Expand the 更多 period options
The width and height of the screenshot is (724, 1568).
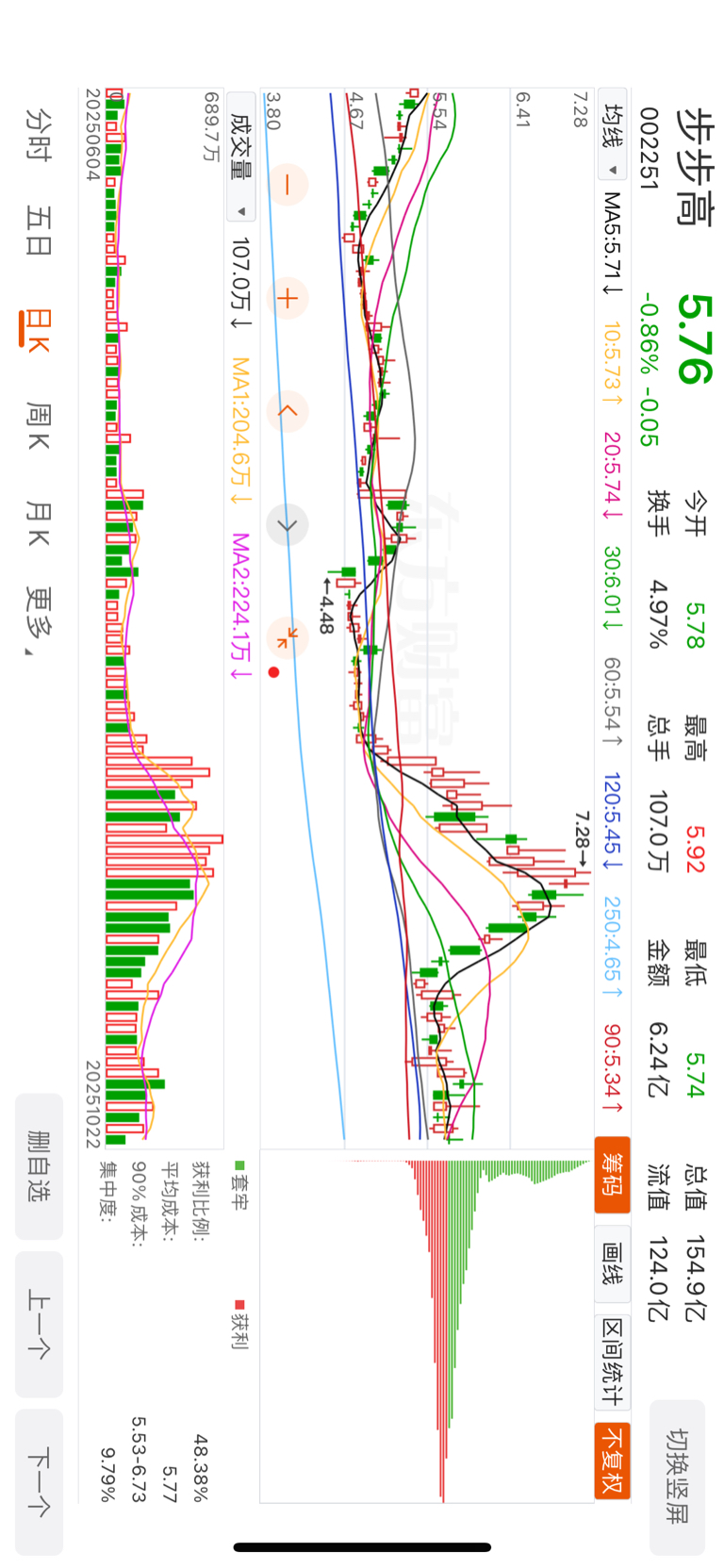[39, 620]
